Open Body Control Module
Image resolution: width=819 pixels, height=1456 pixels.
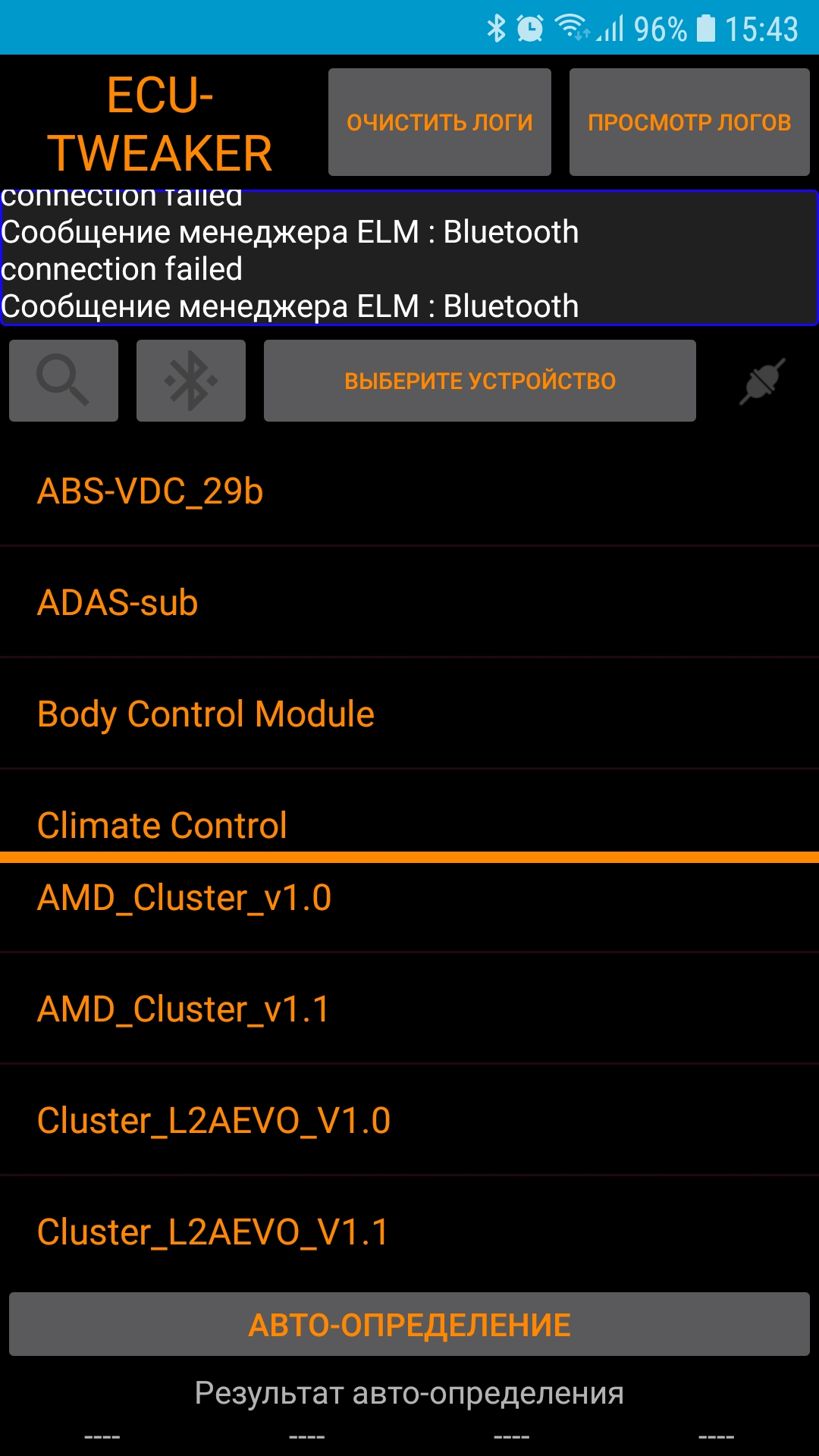[409, 714]
